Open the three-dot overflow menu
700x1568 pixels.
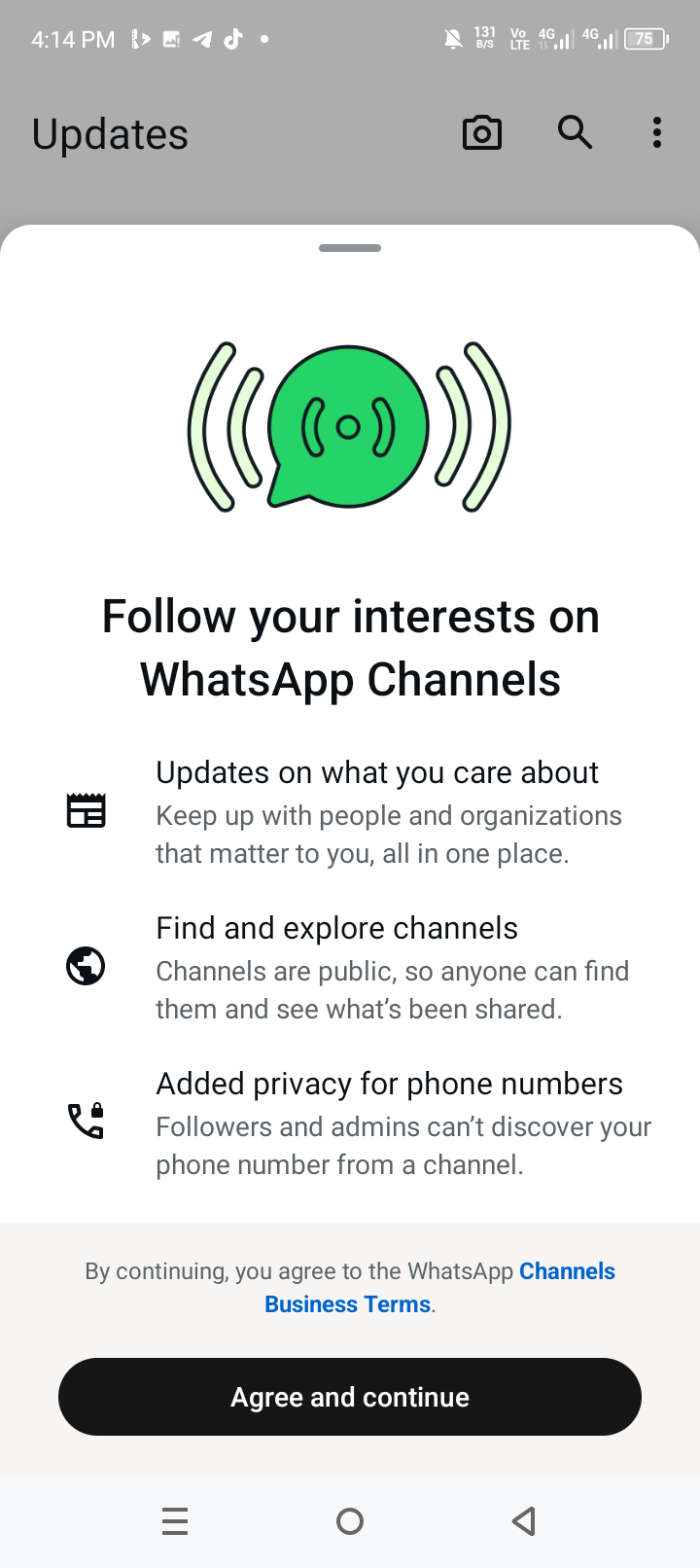(657, 133)
